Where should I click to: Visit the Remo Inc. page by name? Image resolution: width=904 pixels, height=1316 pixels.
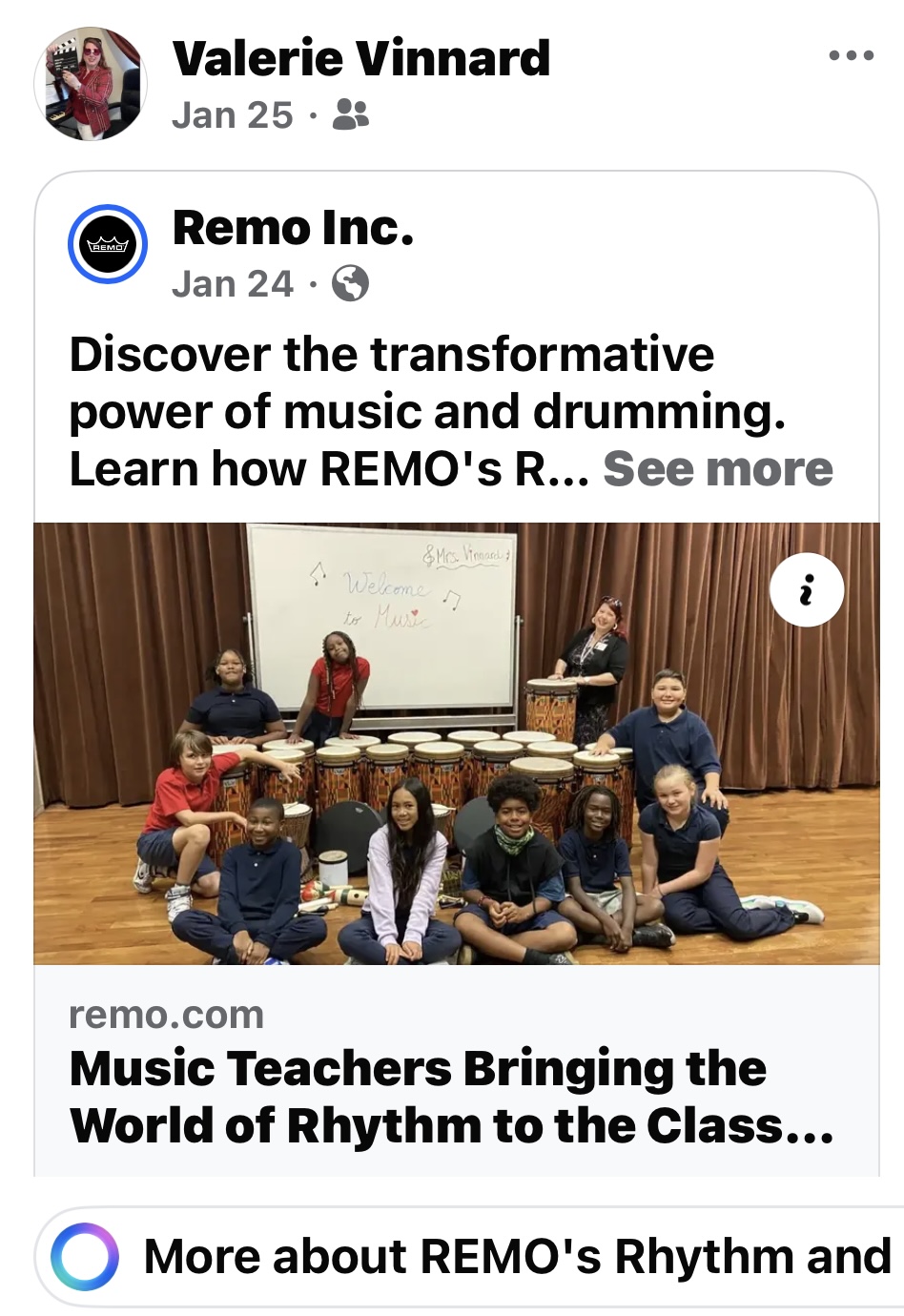click(293, 228)
